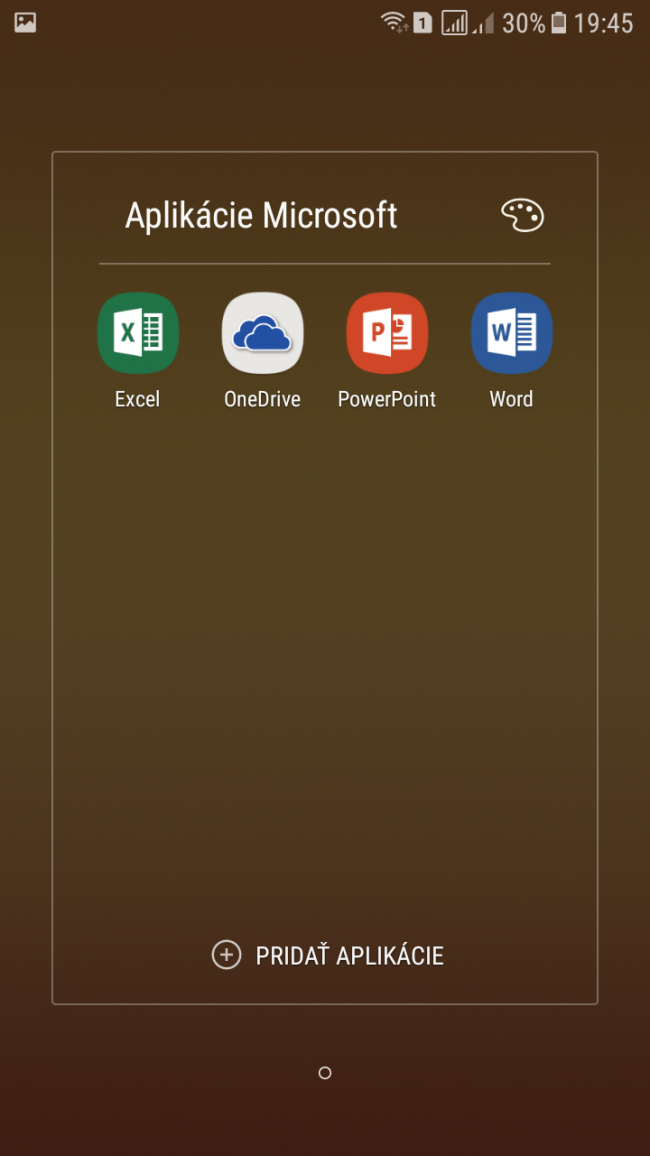
Task: Open OneDrive
Action: coord(262,333)
